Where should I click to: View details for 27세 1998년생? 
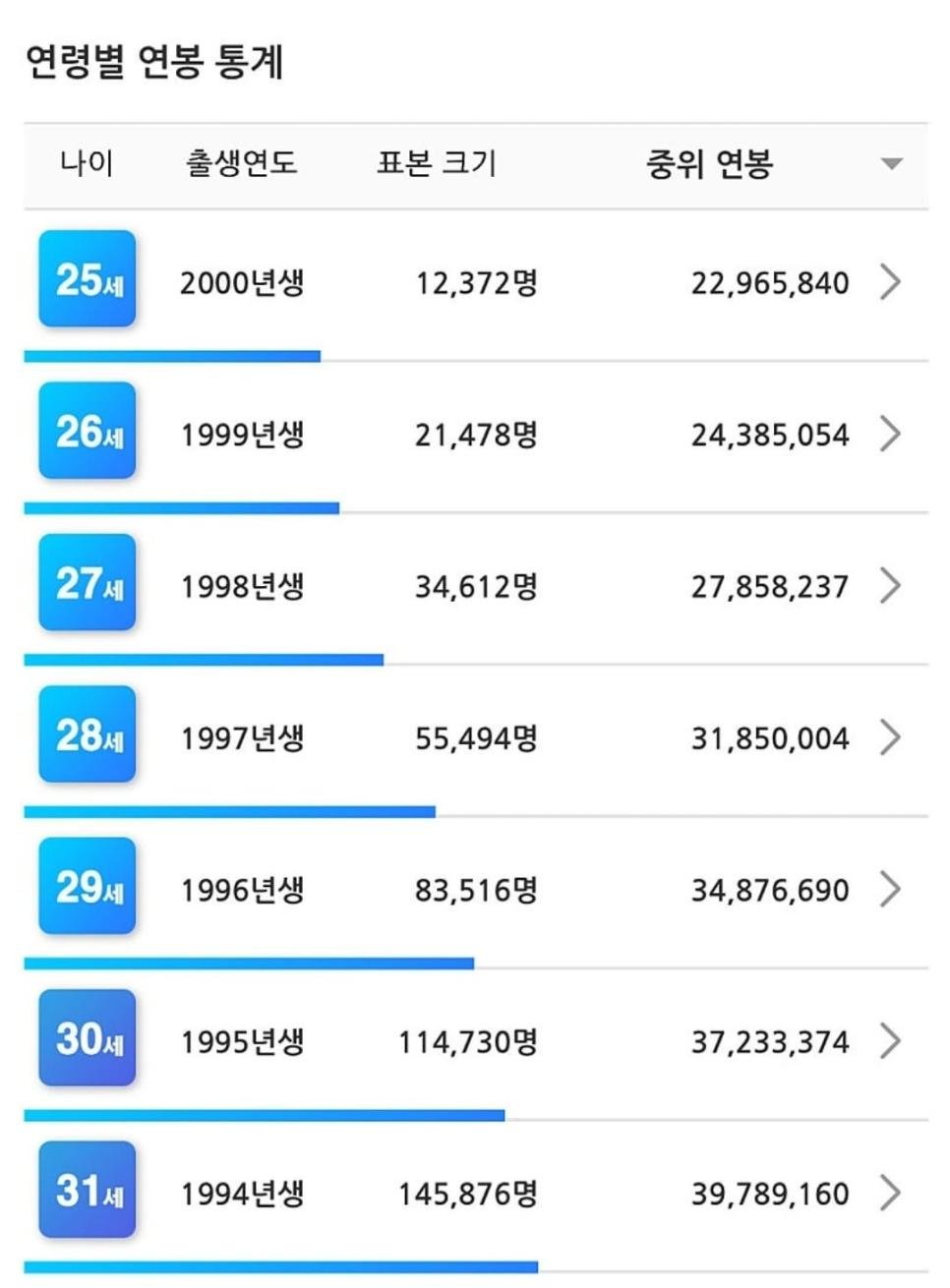tap(889, 586)
